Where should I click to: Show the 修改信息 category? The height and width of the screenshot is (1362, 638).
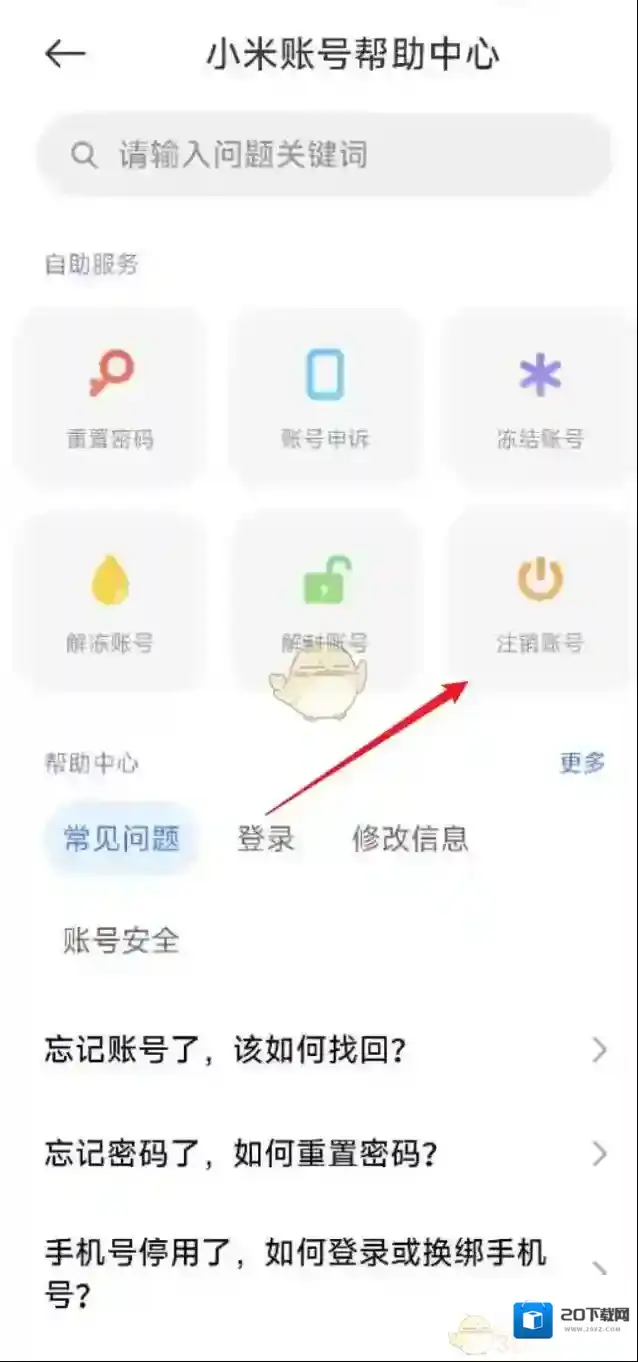pos(410,838)
